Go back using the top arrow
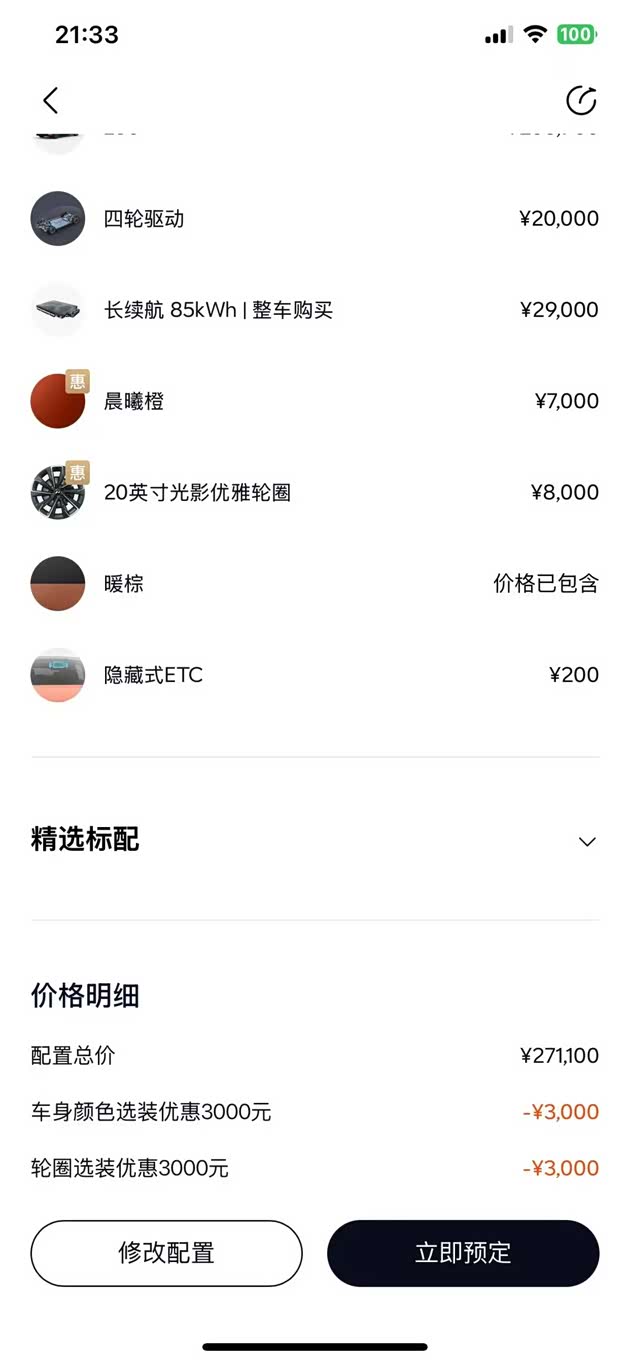This screenshot has height=1363, width=630. (51, 100)
